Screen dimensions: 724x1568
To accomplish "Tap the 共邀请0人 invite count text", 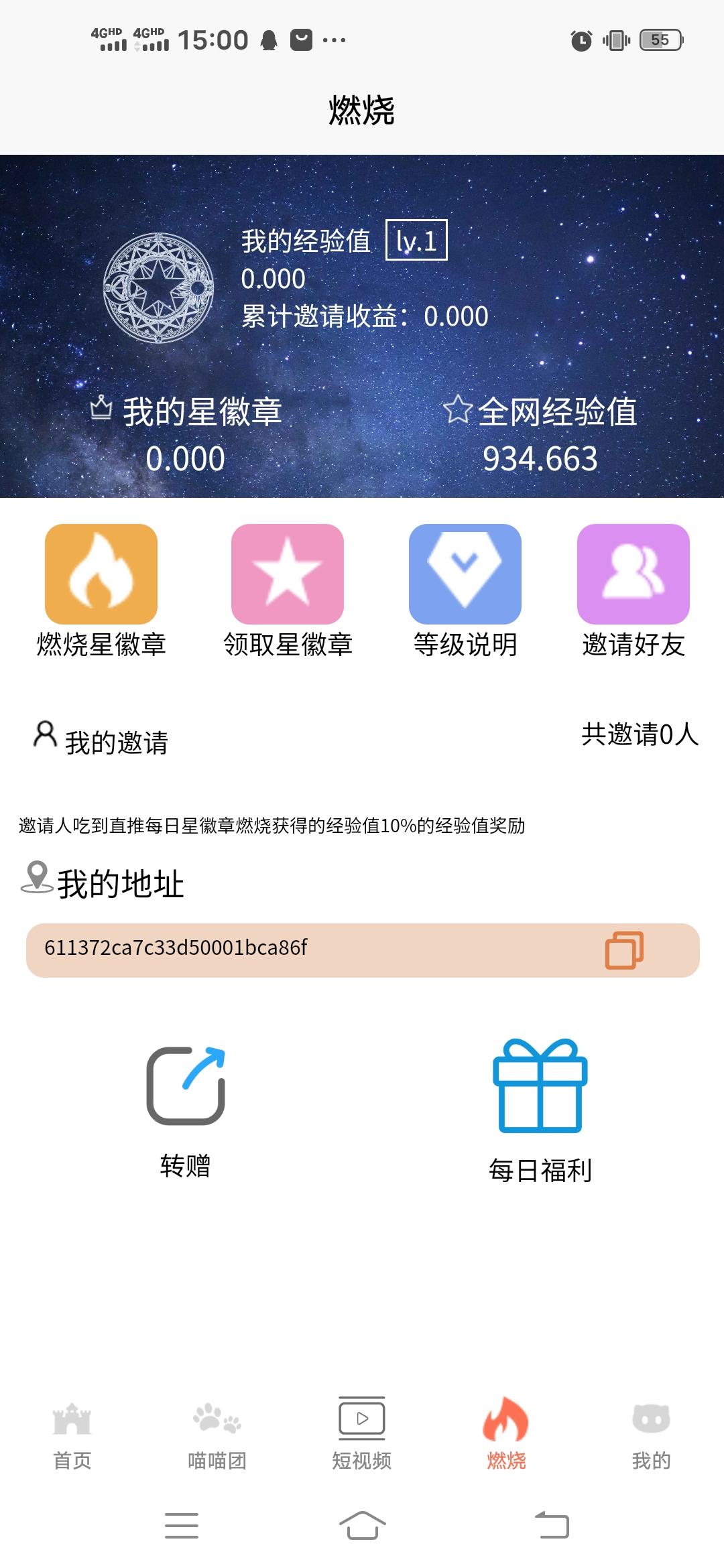I will 639,735.
